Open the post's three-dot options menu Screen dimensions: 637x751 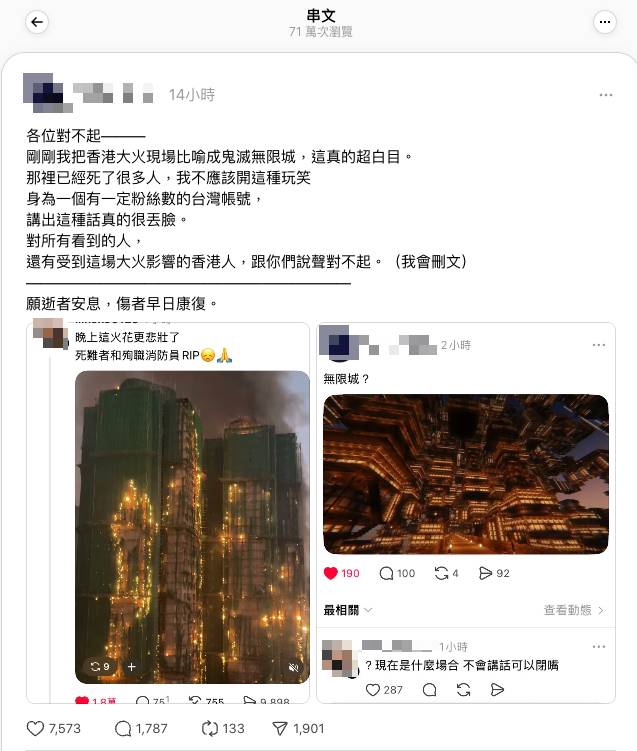[605, 95]
